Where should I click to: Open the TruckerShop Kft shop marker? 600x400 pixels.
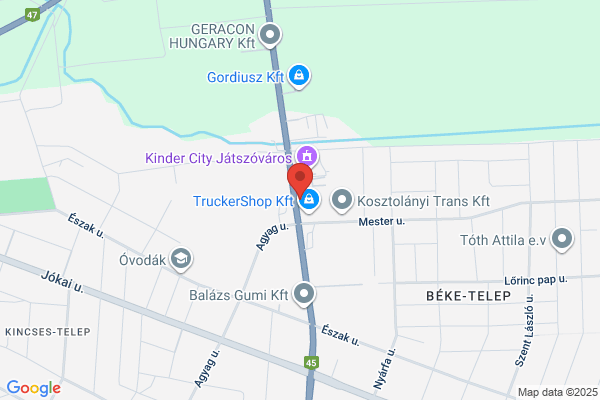pyautogui.click(x=309, y=200)
